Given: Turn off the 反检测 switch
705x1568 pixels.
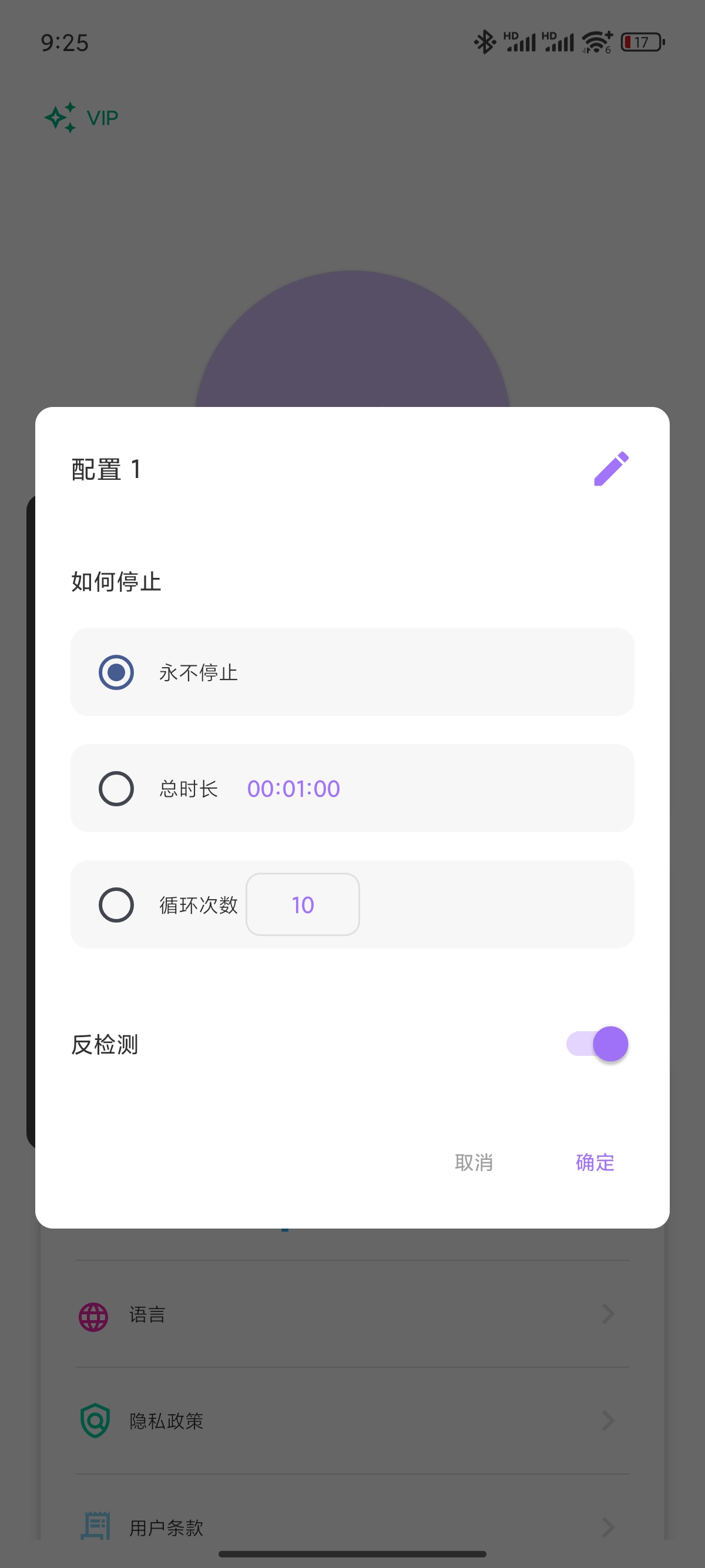Looking at the screenshot, I should pos(598,1044).
